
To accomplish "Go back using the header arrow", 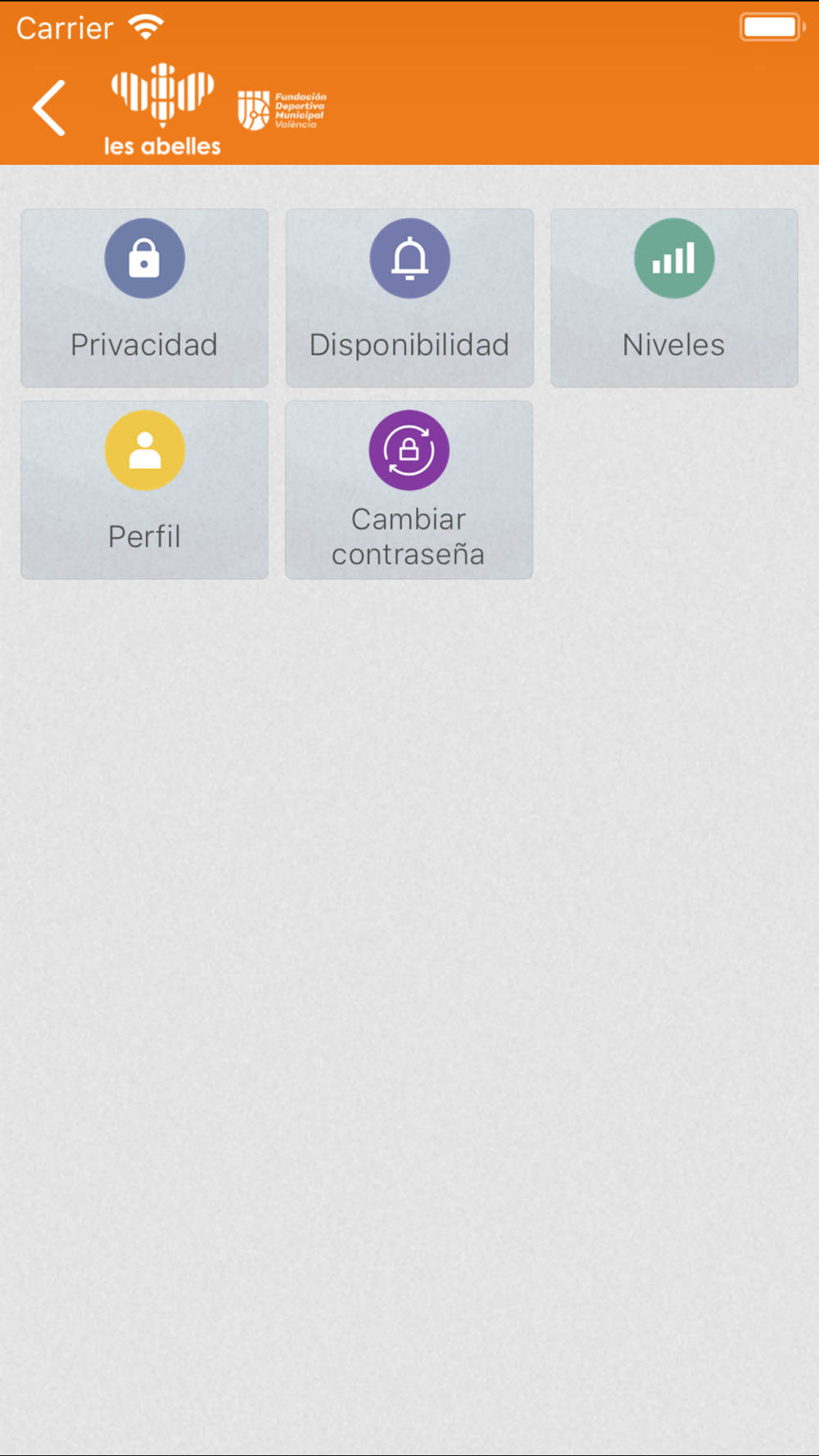I will (49, 108).
